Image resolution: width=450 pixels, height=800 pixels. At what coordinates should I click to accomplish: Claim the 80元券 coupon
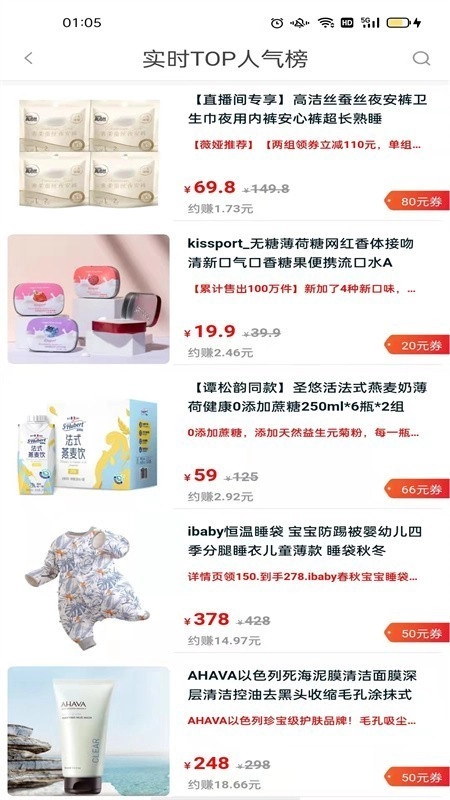(417, 201)
